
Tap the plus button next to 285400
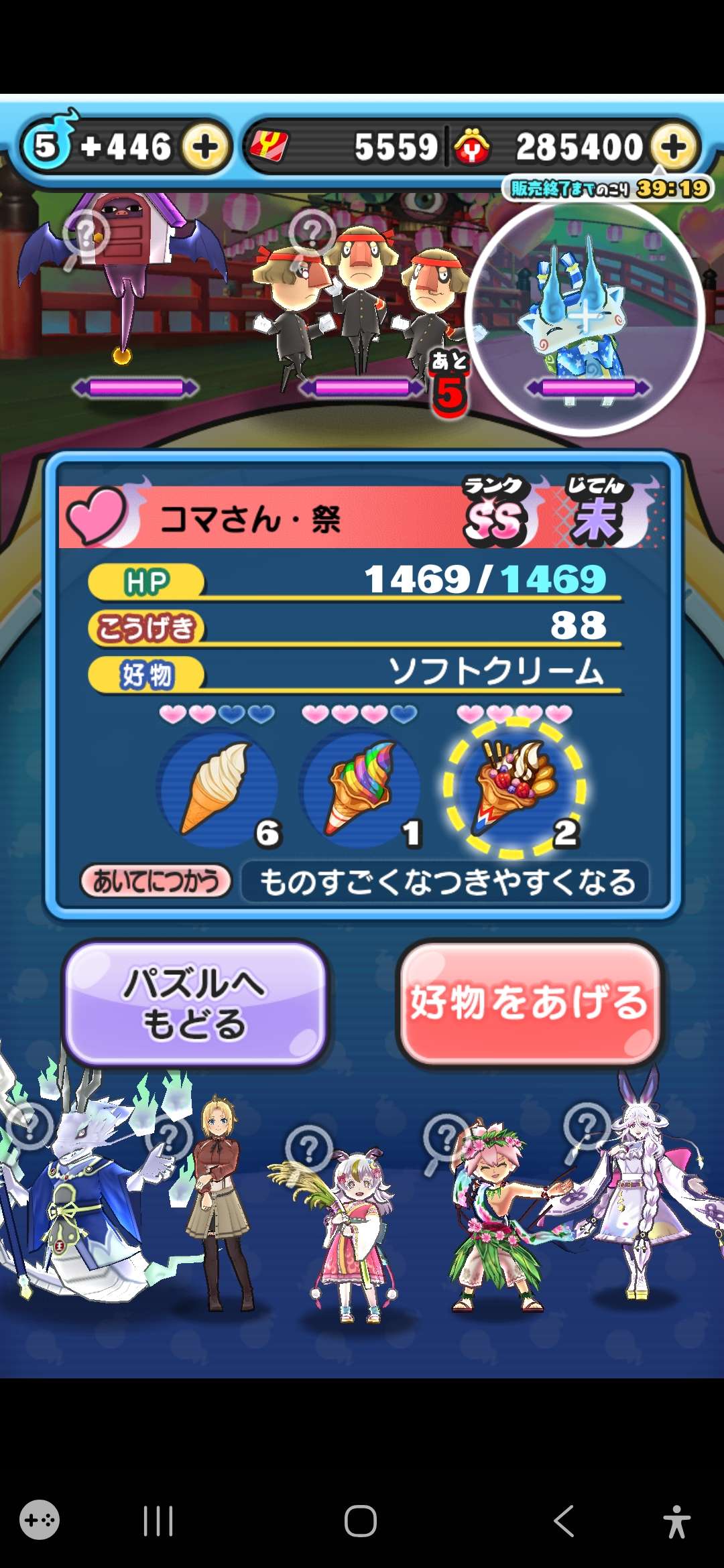(x=674, y=147)
